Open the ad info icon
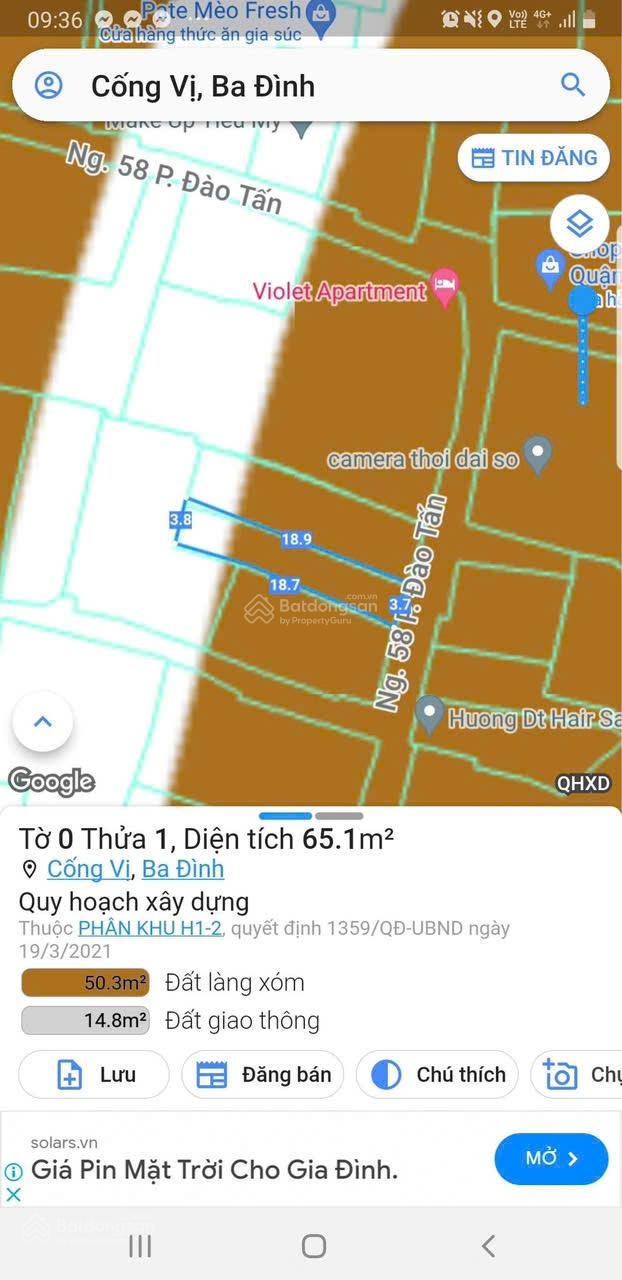 click(14, 1171)
